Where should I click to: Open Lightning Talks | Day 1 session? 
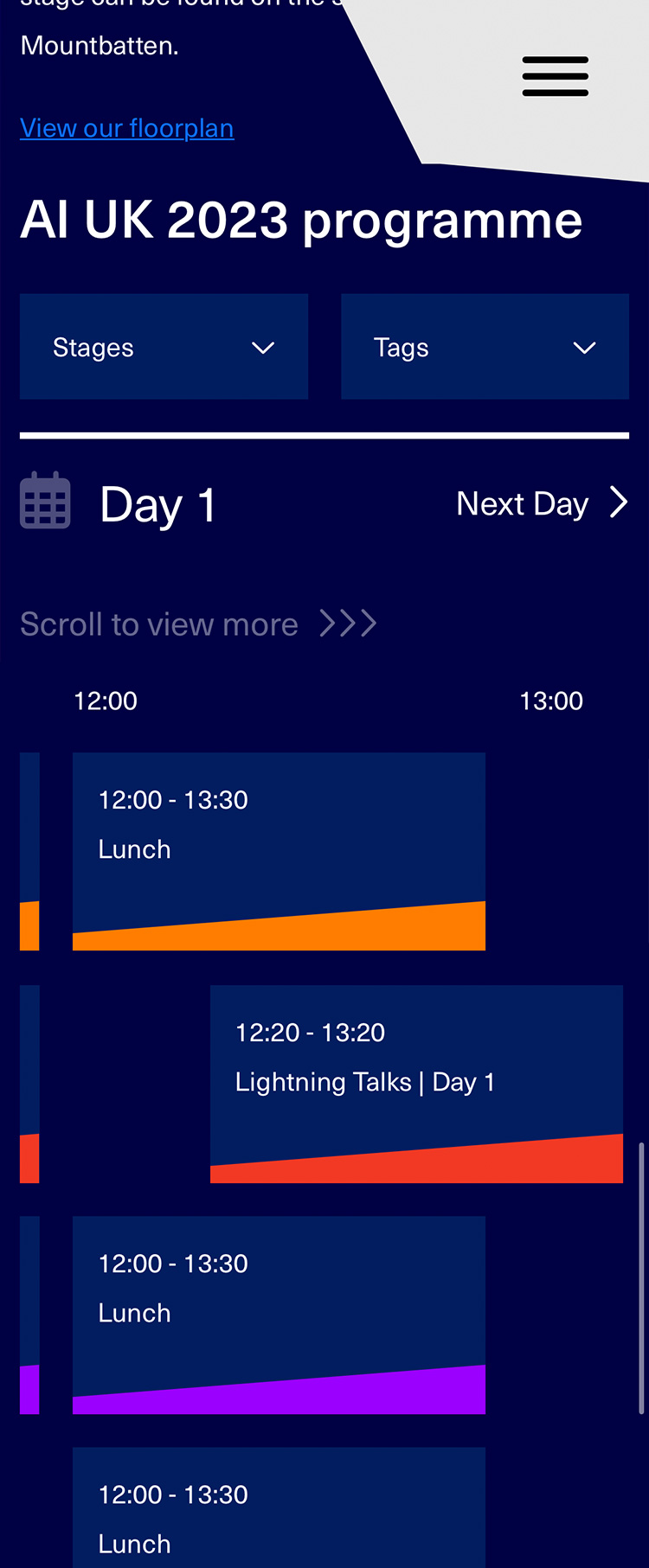click(x=416, y=1083)
